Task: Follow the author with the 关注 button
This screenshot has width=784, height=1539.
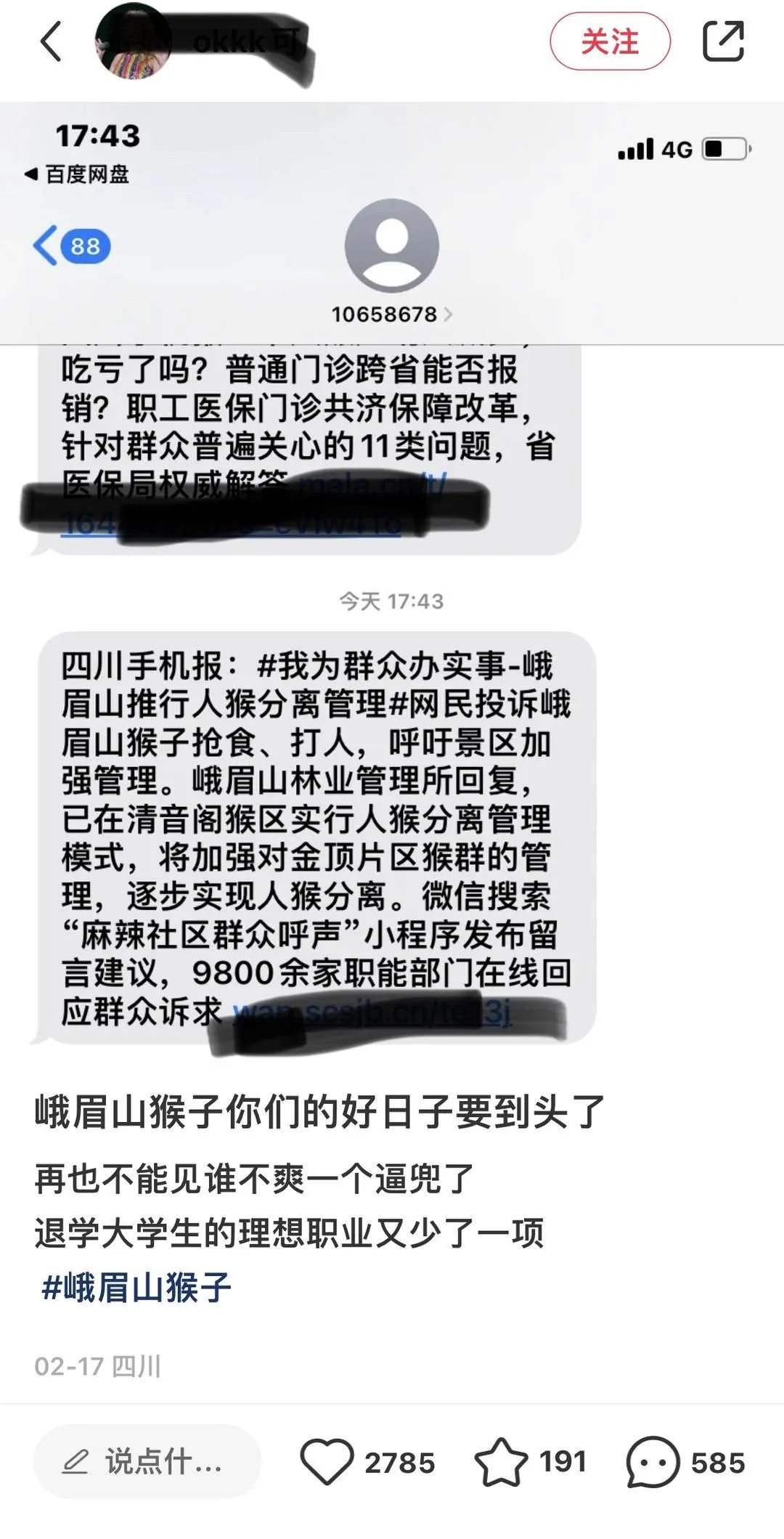Action: (610, 41)
